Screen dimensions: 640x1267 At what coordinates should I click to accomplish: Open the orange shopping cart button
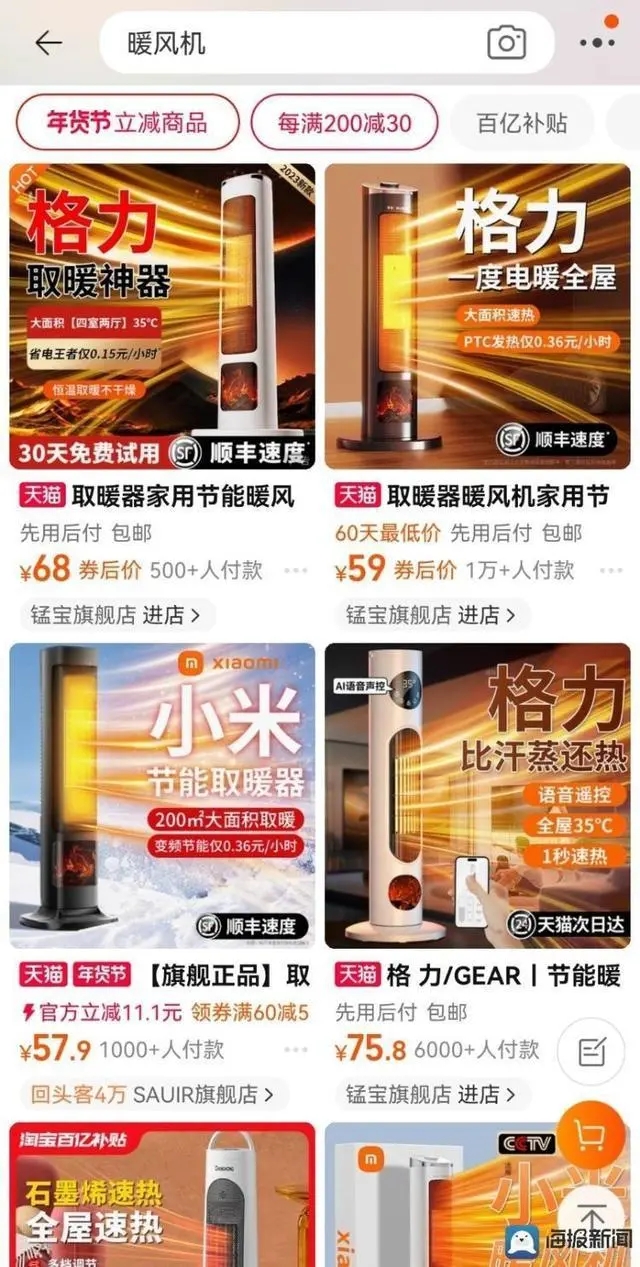pos(591,1135)
